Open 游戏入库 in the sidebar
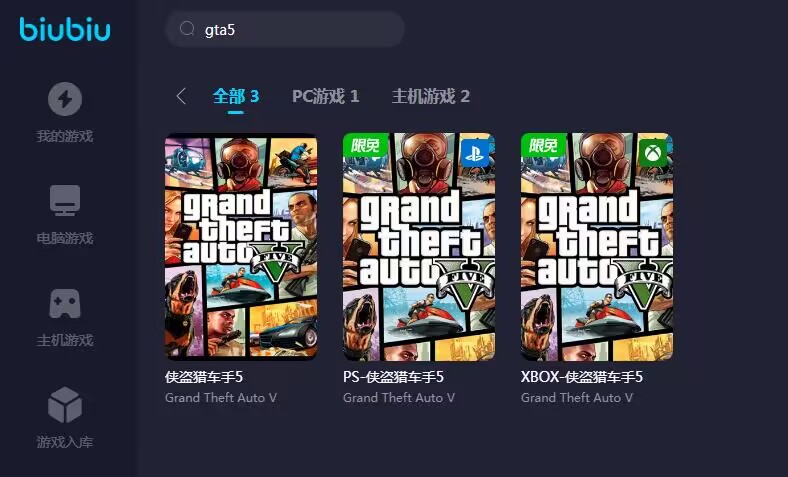The width and height of the screenshot is (788, 477). click(x=65, y=418)
